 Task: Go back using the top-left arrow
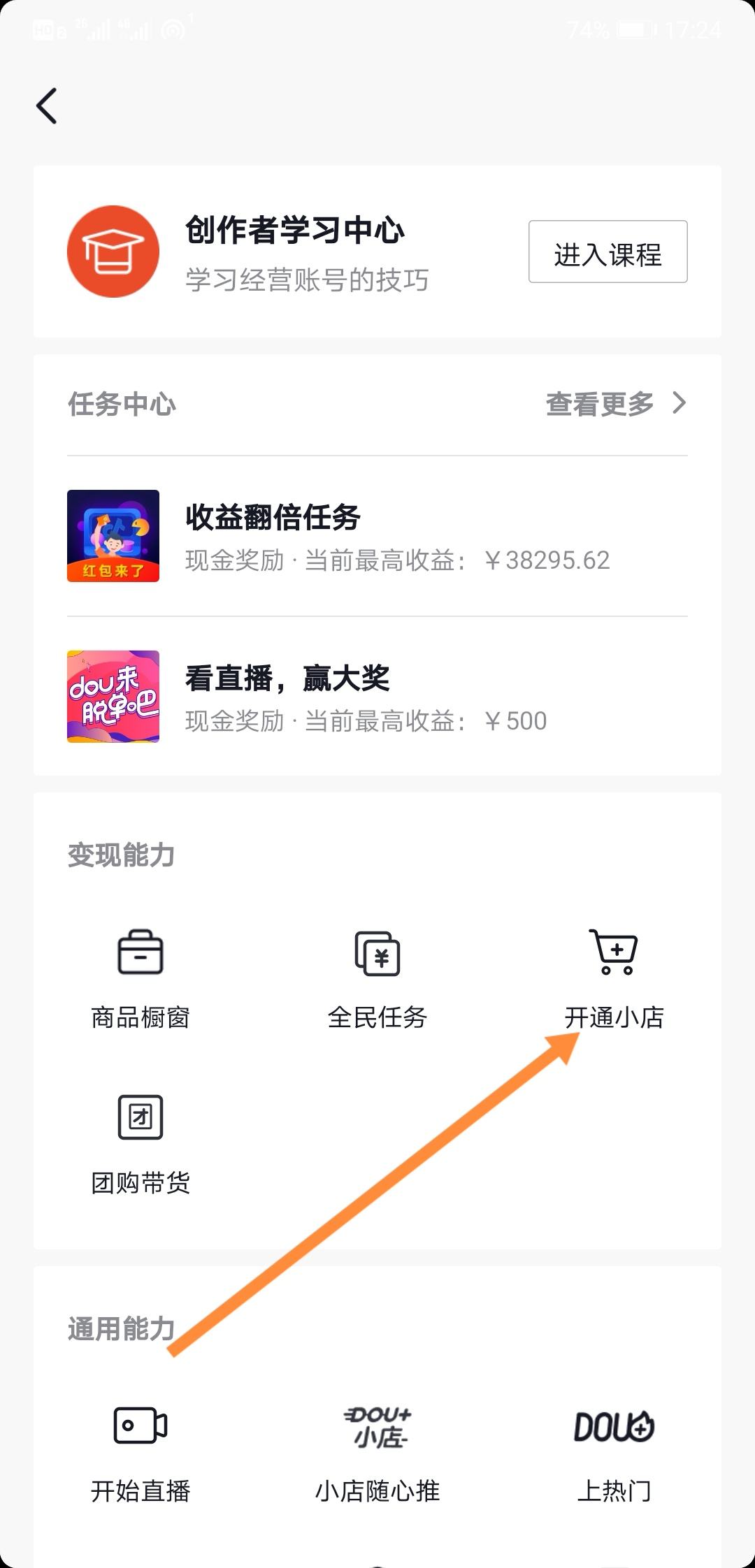coord(47,106)
